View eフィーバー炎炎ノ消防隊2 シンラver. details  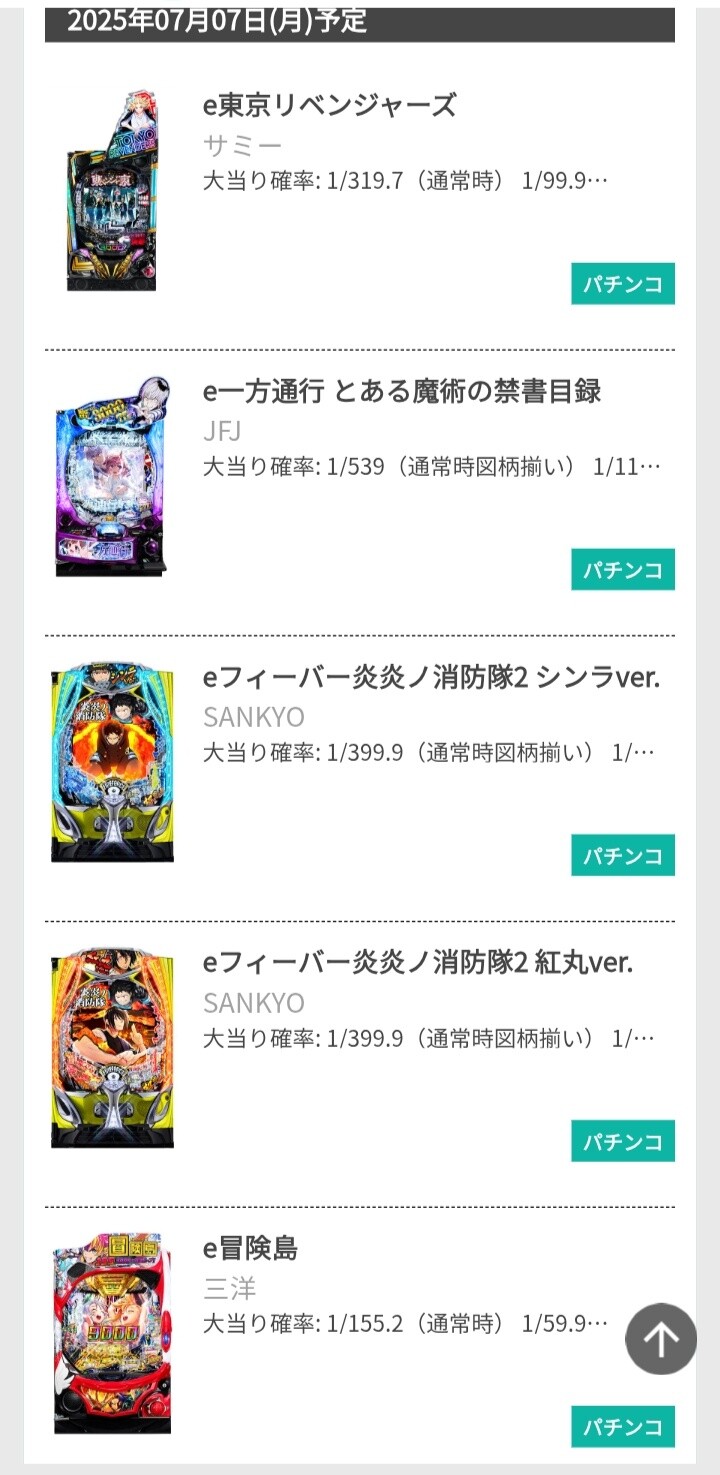pyautogui.click(x=430, y=677)
